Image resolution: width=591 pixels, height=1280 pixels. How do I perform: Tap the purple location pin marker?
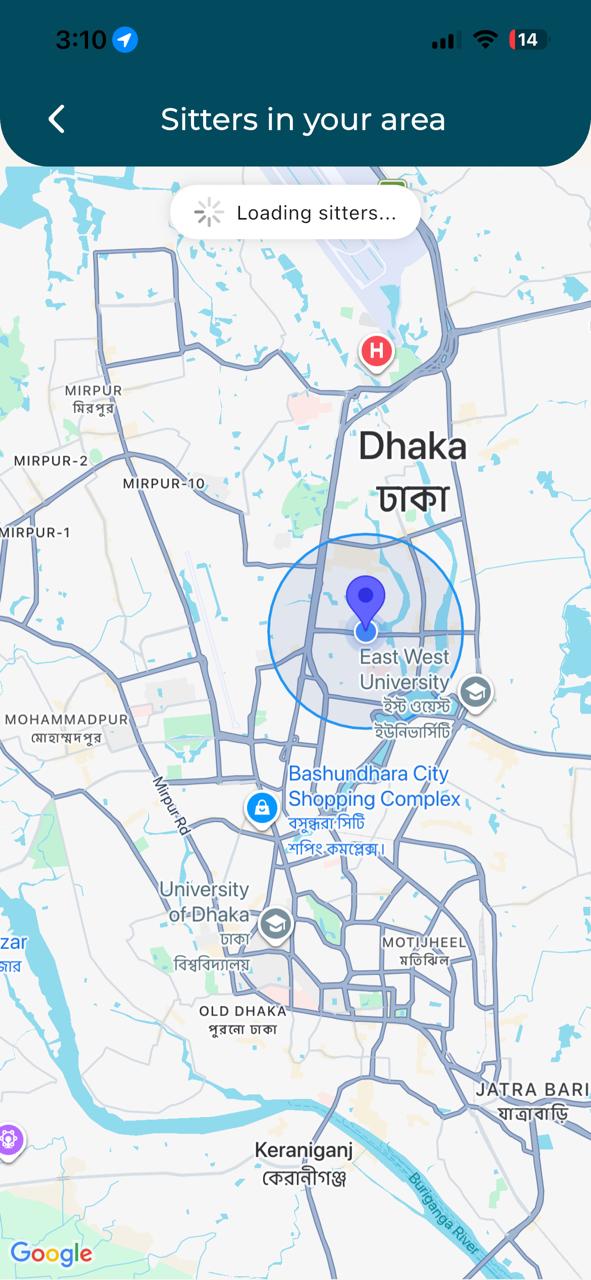[365, 601]
